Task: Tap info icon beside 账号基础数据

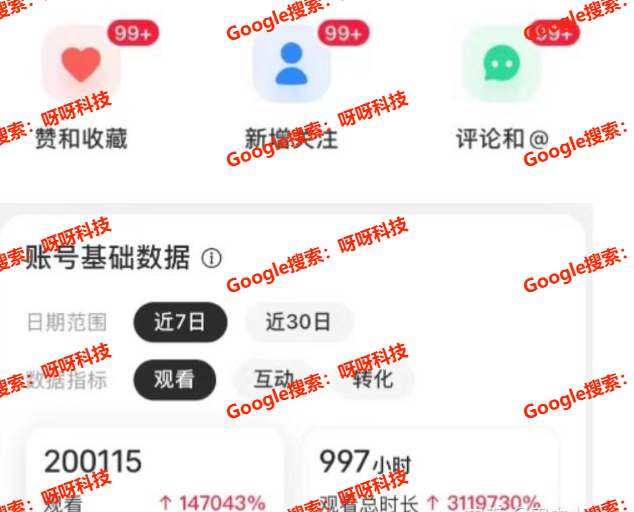Action: [x=211, y=258]
